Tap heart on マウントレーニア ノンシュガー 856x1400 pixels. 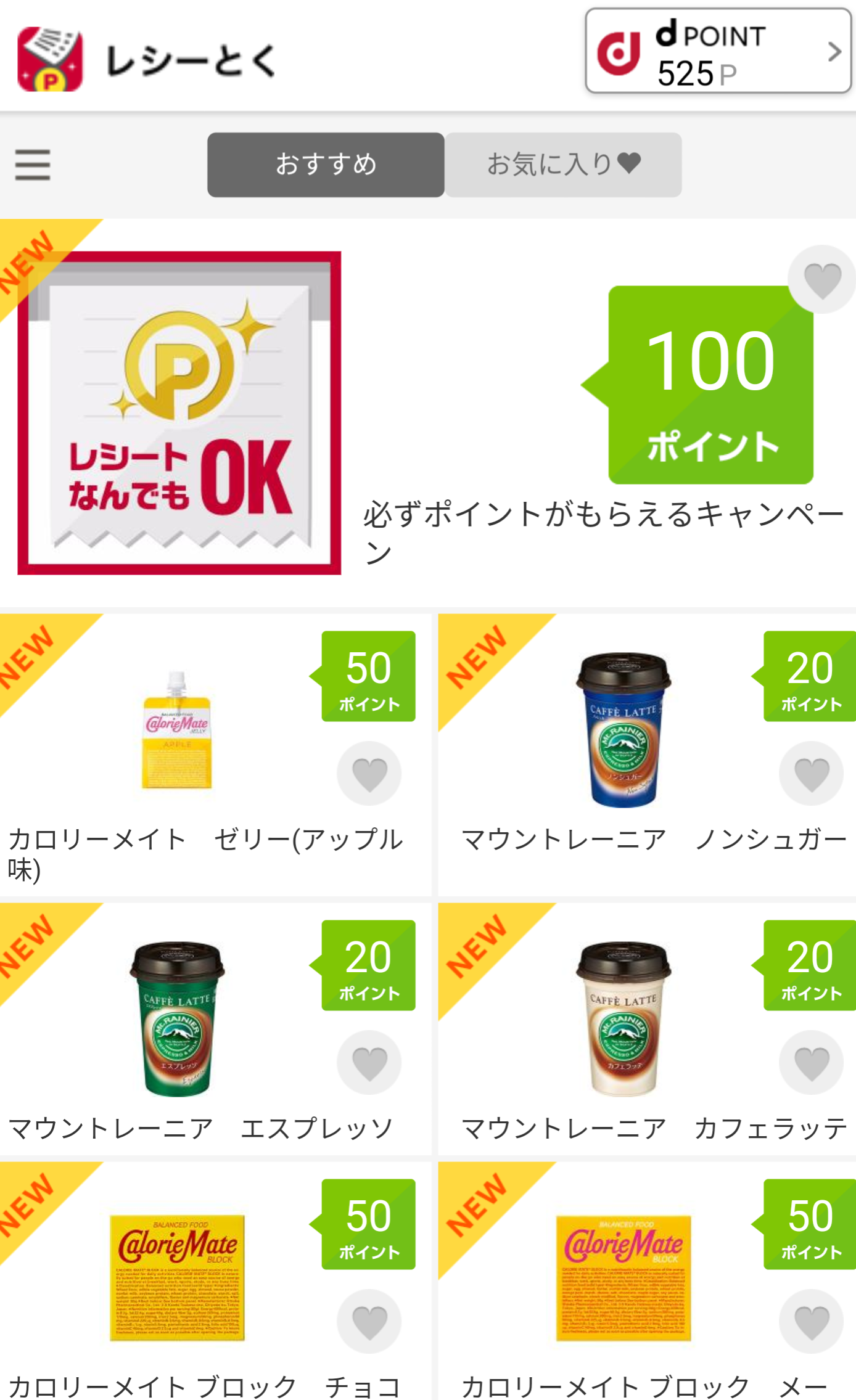811,774
